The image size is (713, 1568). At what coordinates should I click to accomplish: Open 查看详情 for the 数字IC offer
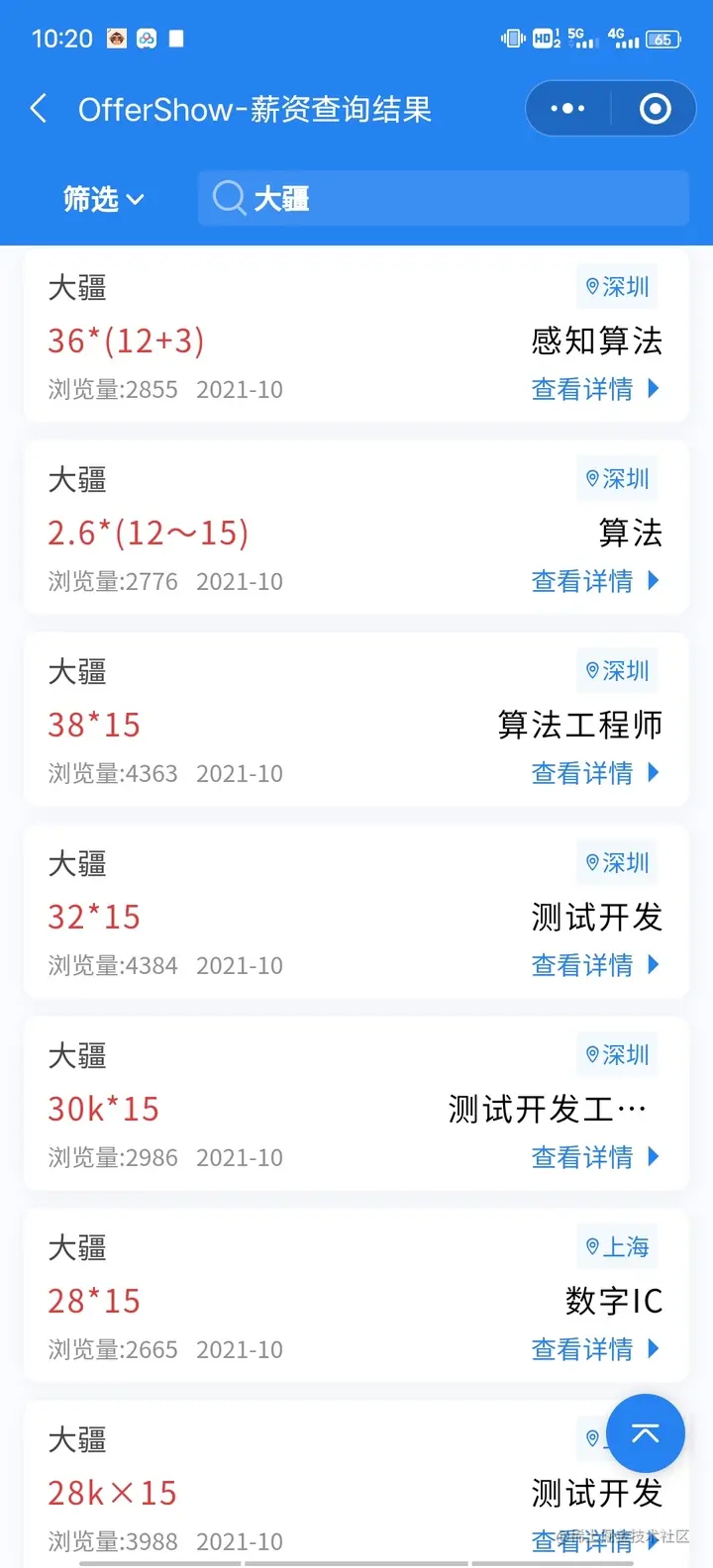(x=595, y=1349)
